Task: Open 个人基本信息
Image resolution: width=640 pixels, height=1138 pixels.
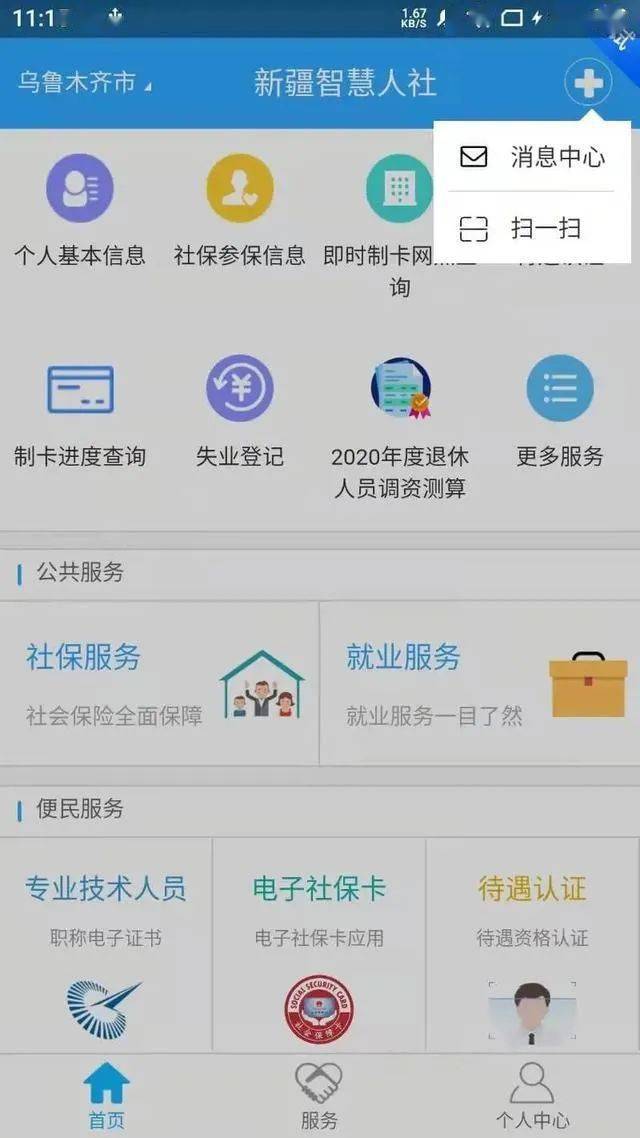Action: click(80, 210)
